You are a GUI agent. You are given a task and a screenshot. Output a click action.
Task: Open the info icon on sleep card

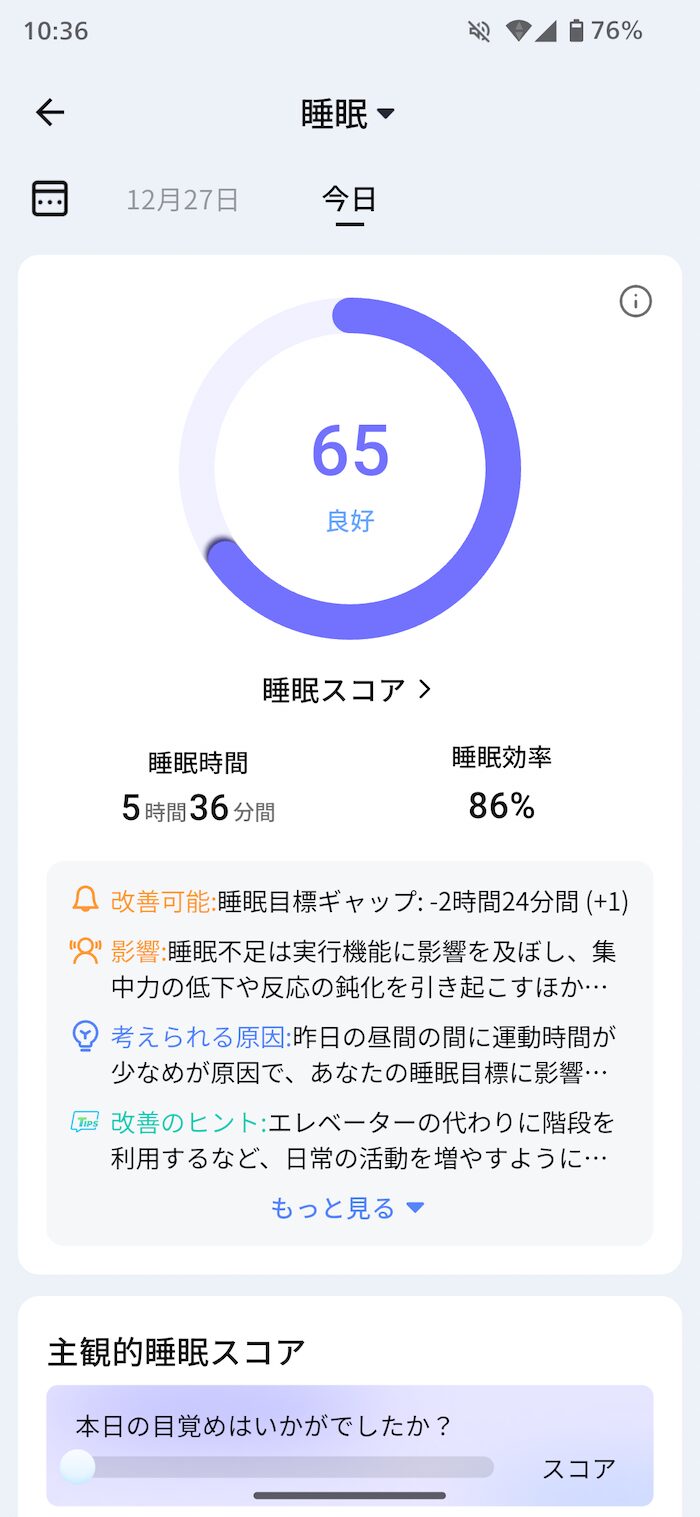(635, 301)
